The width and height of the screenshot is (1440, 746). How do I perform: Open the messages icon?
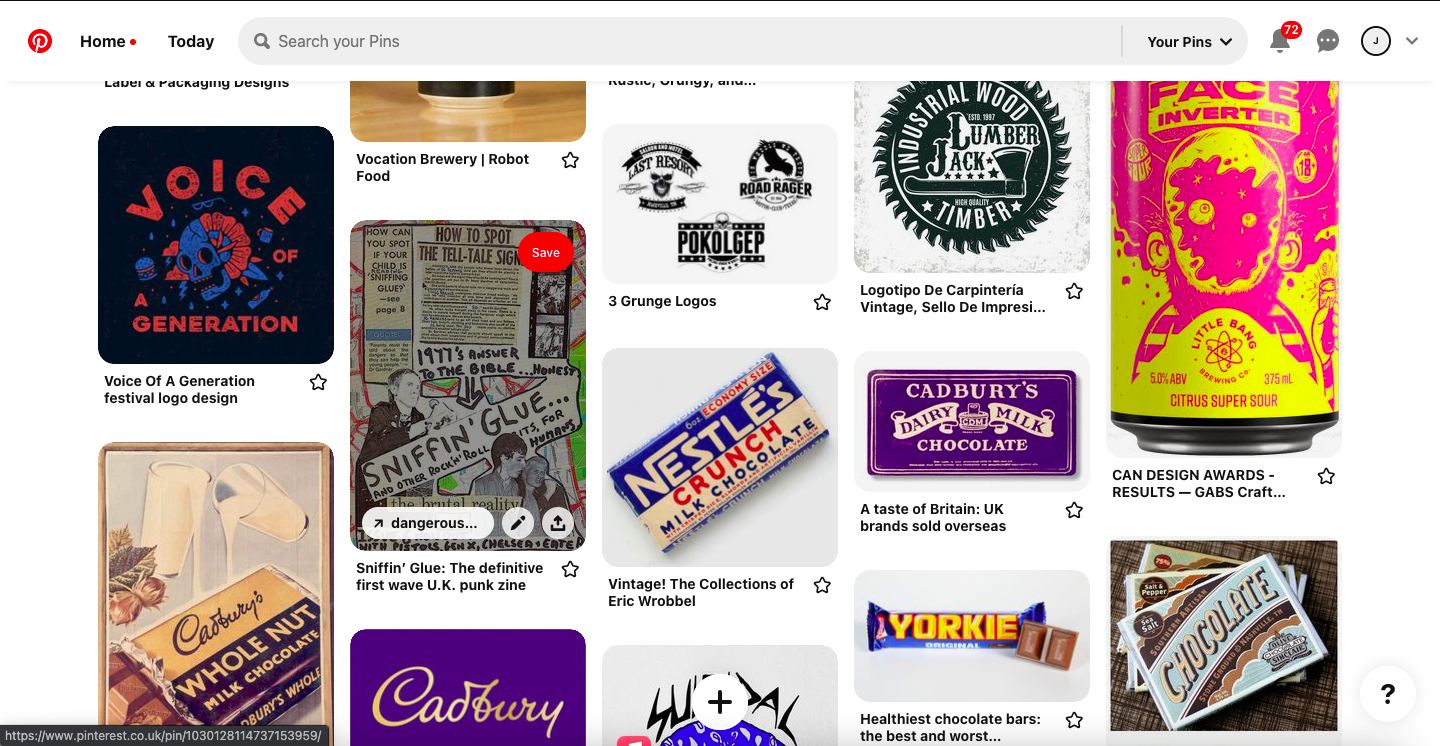1328,41
